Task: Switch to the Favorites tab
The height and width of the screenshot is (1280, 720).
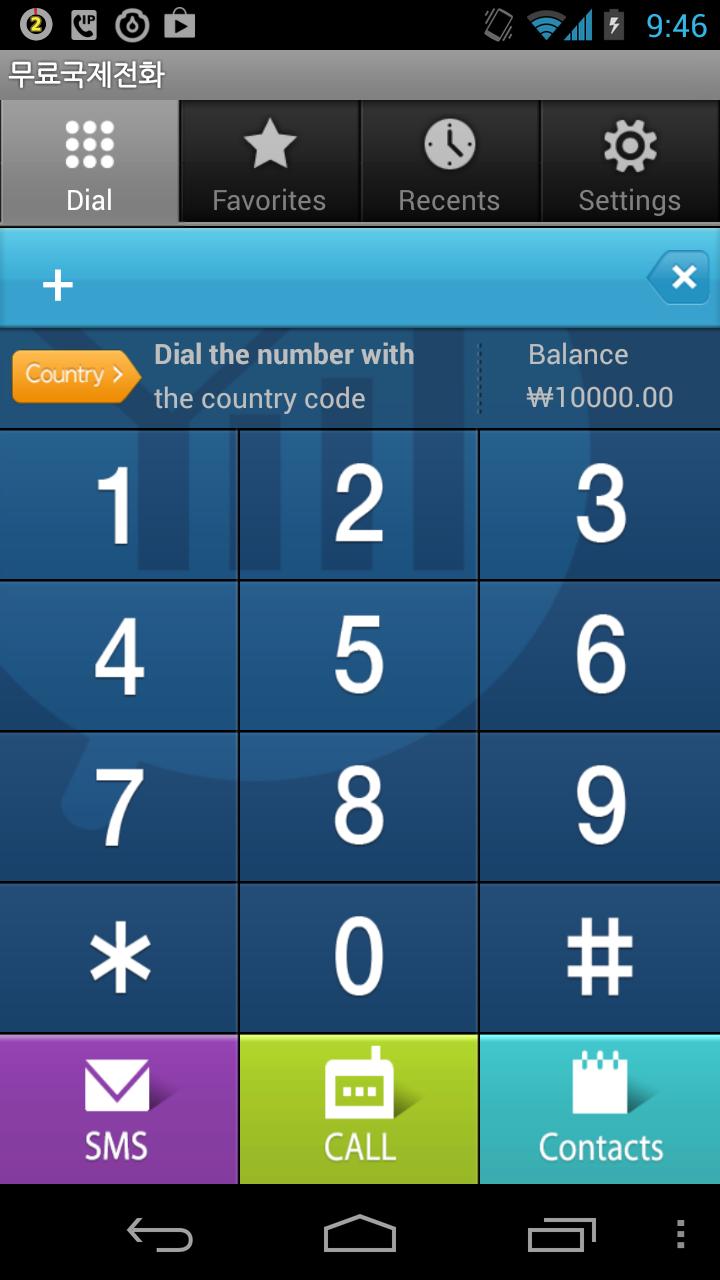Action: (x=269, y=162)
